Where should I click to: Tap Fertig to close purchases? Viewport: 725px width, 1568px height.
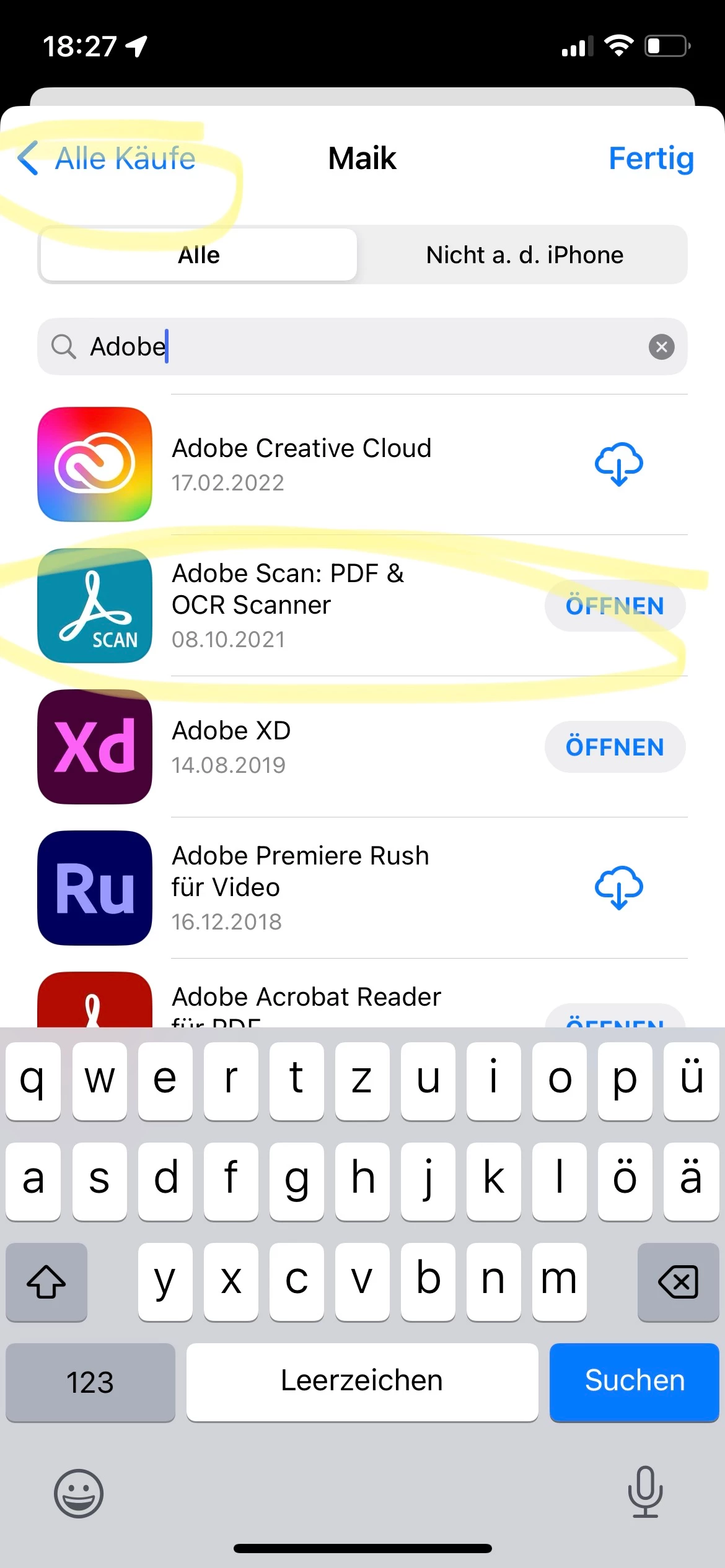pos(651,159)
